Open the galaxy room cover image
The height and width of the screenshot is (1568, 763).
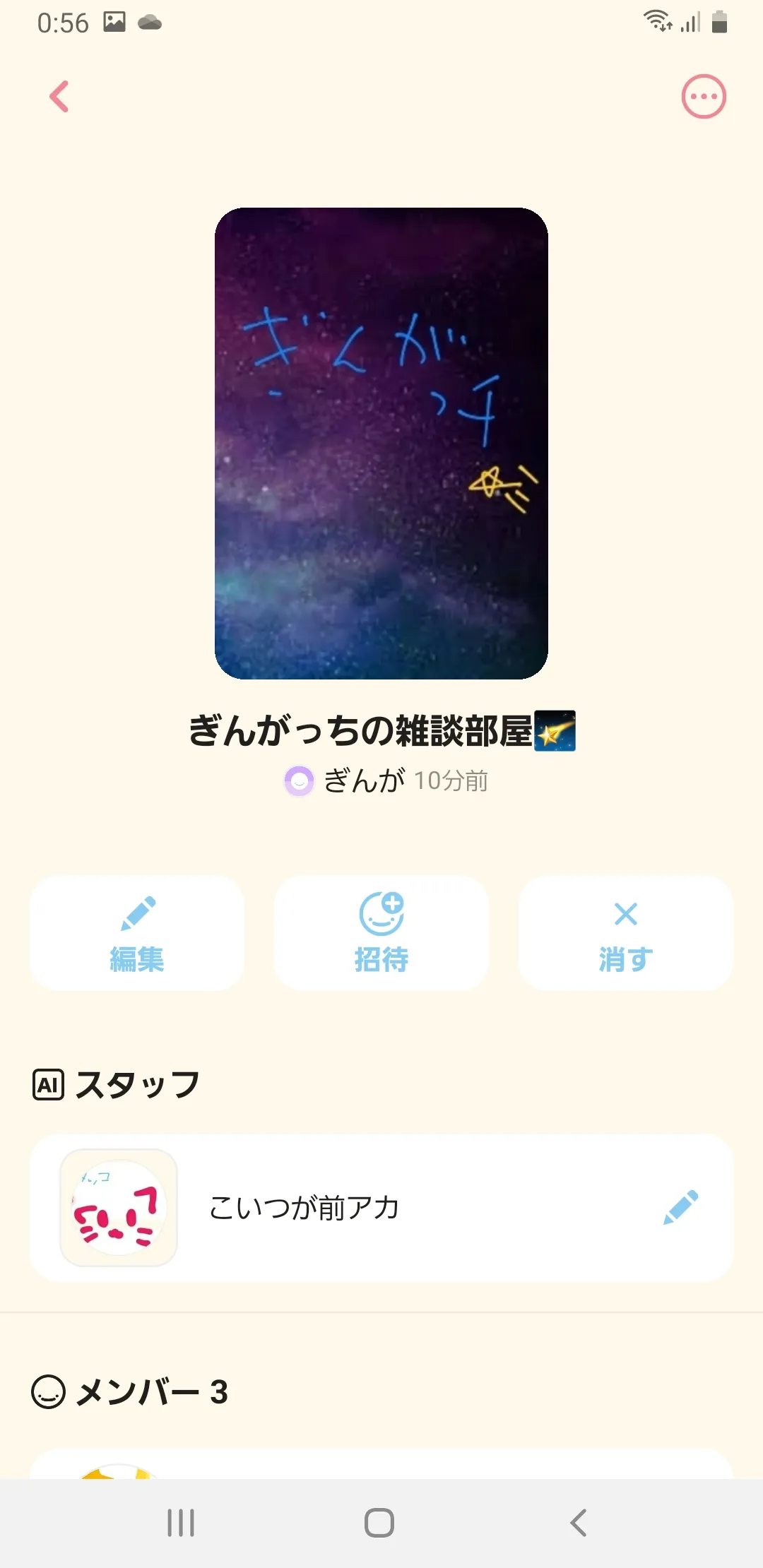[x=381, y=443]
